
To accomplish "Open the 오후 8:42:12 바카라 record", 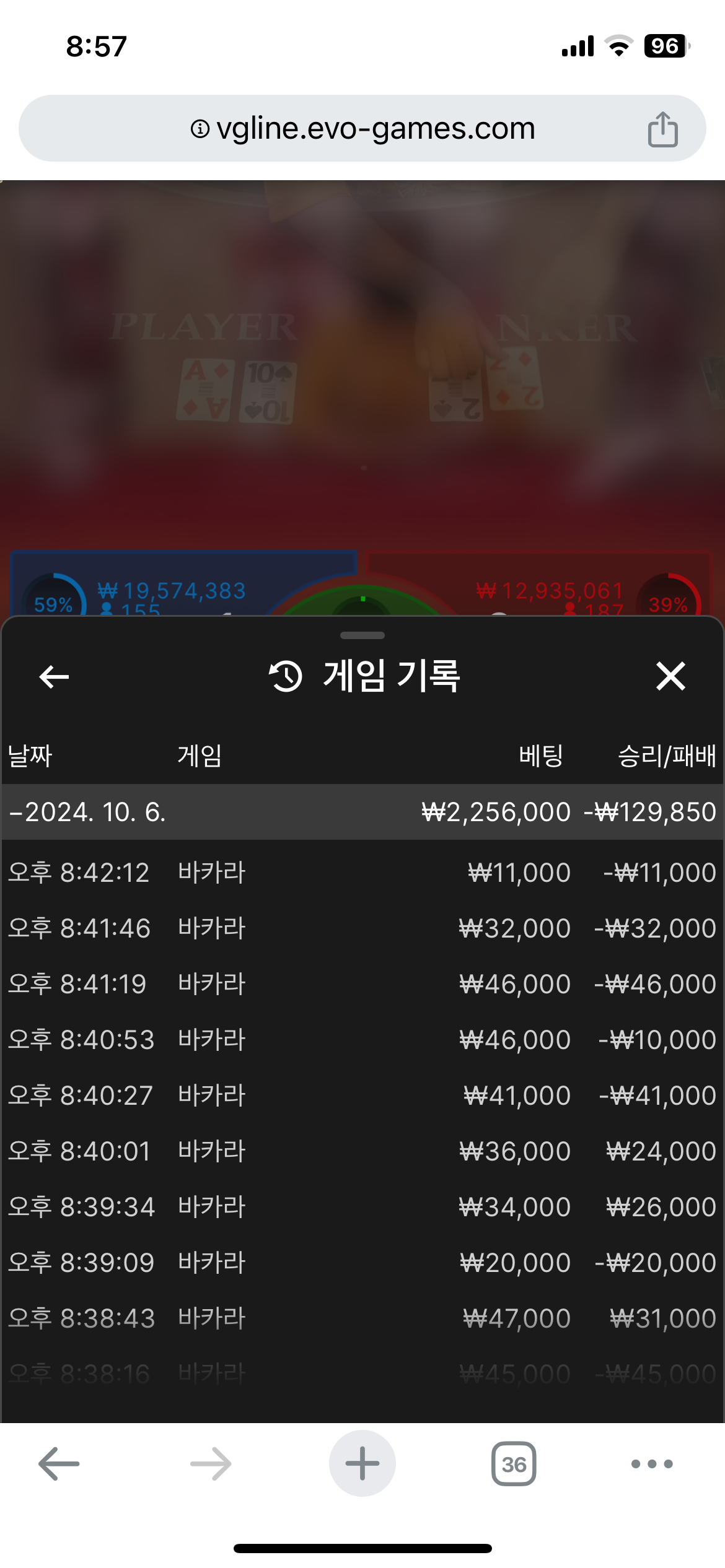I will coord(362,873).
